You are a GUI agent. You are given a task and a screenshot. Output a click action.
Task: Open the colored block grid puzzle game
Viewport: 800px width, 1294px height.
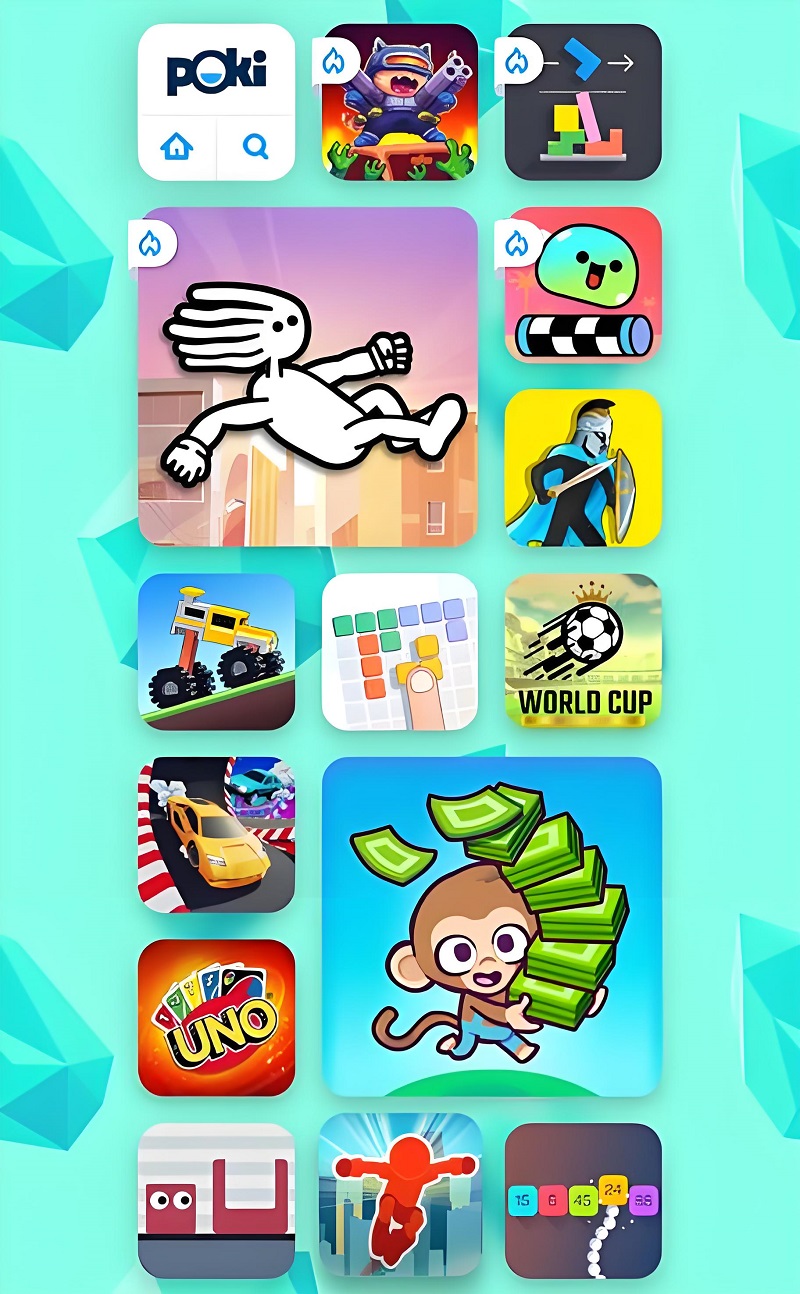(x=400, y=652)
